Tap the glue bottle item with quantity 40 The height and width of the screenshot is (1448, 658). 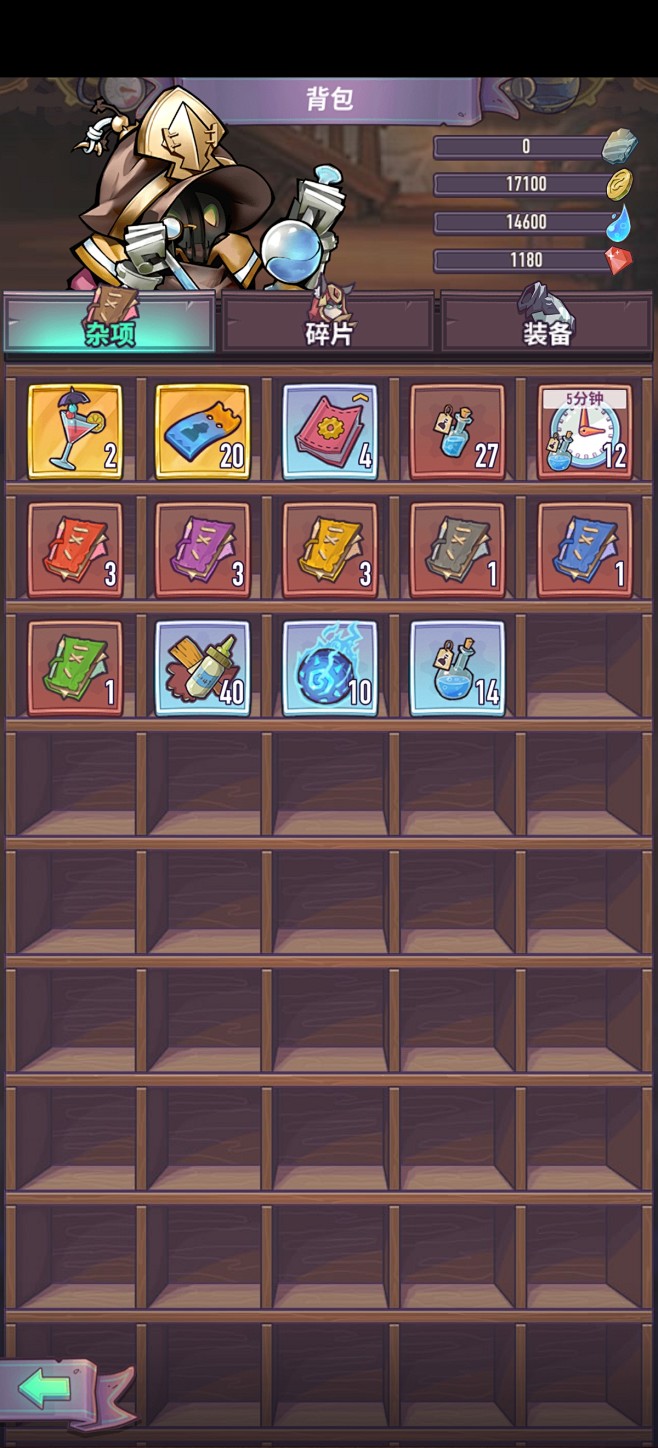click(x=203, y=668)
